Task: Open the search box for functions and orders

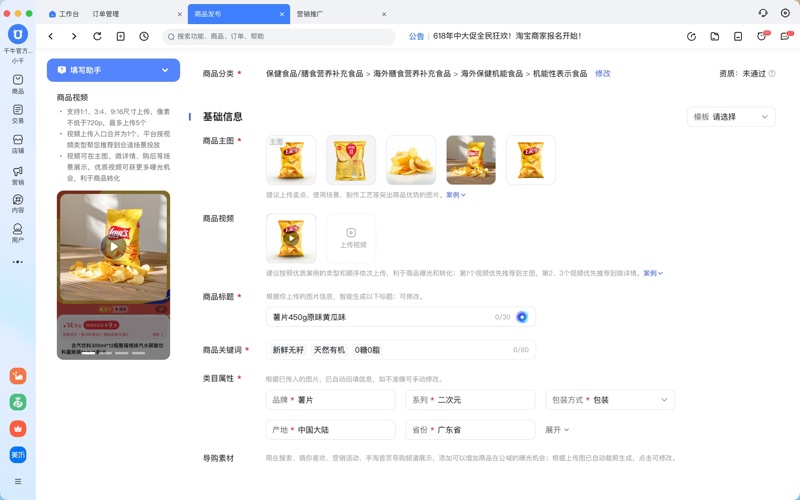Action: coord(280,36)
